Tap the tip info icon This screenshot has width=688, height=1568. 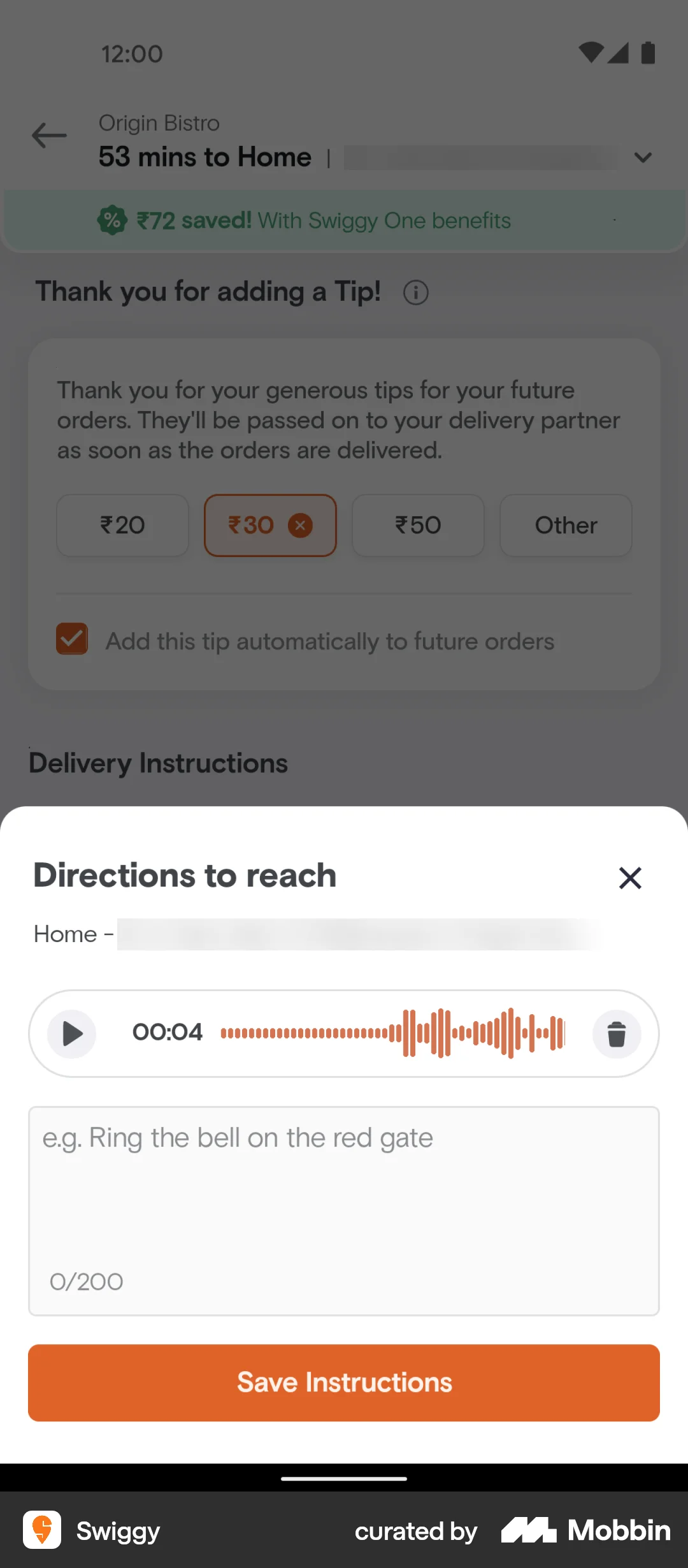415,293
